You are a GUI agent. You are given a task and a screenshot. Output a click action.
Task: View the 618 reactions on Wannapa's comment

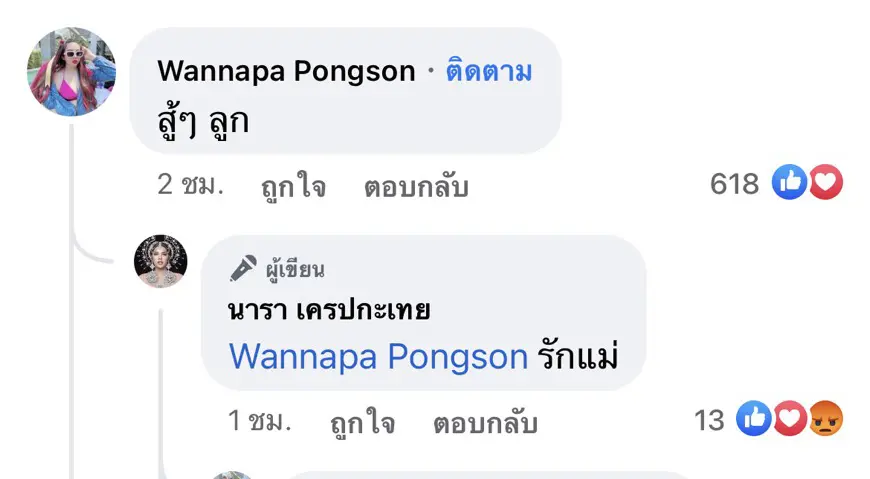(x=776, y=183)
